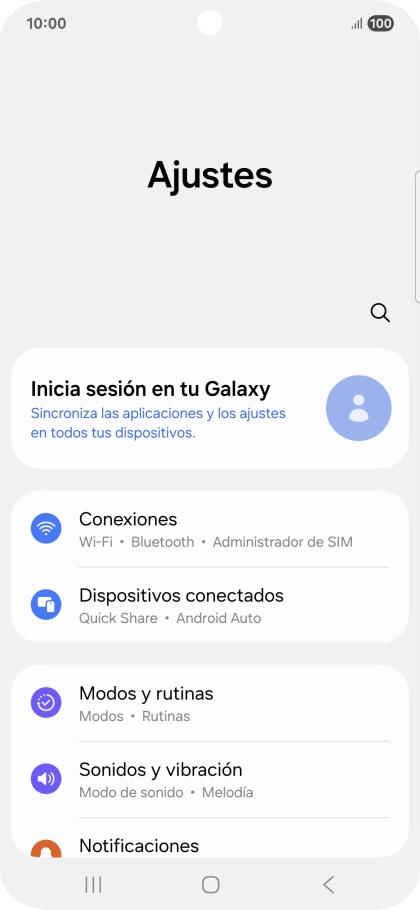
Task: Tap the system back button
Action: point(328,884)
